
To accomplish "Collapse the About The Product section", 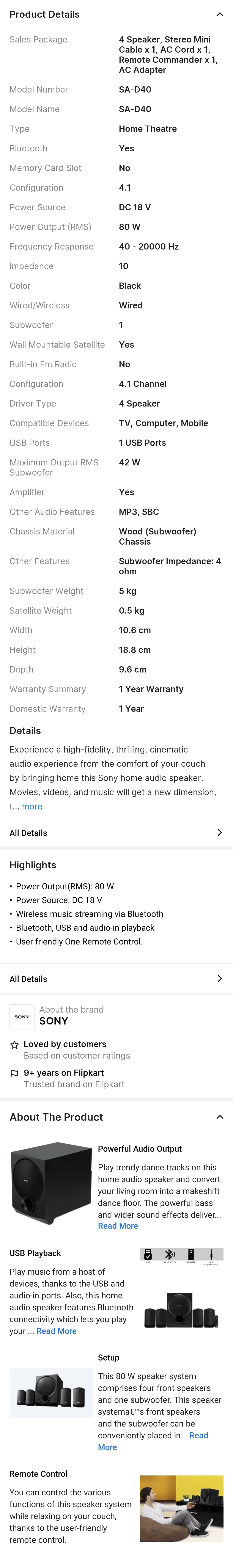I will (220, 1117).
